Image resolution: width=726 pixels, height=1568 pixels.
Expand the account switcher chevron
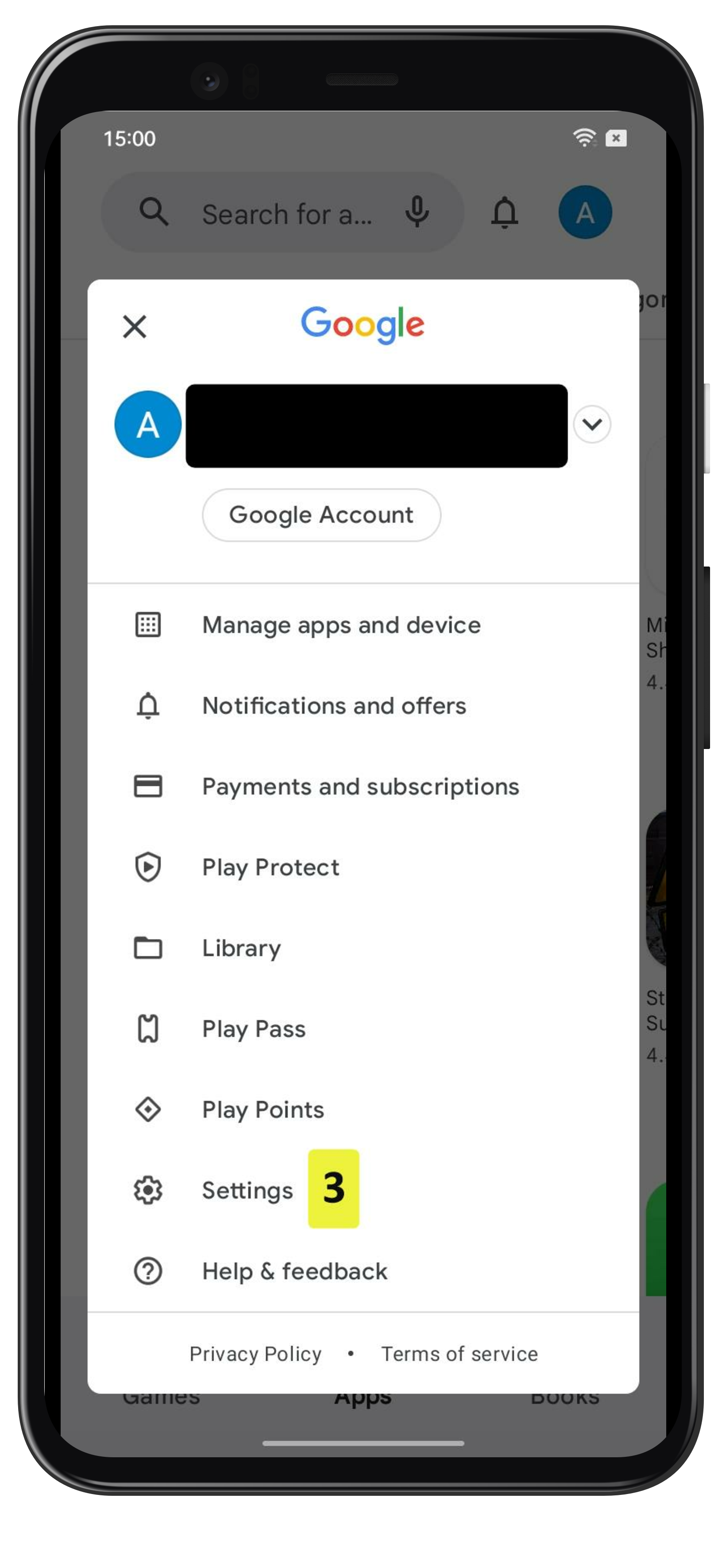pyautogui.click(x=591, y=424)
